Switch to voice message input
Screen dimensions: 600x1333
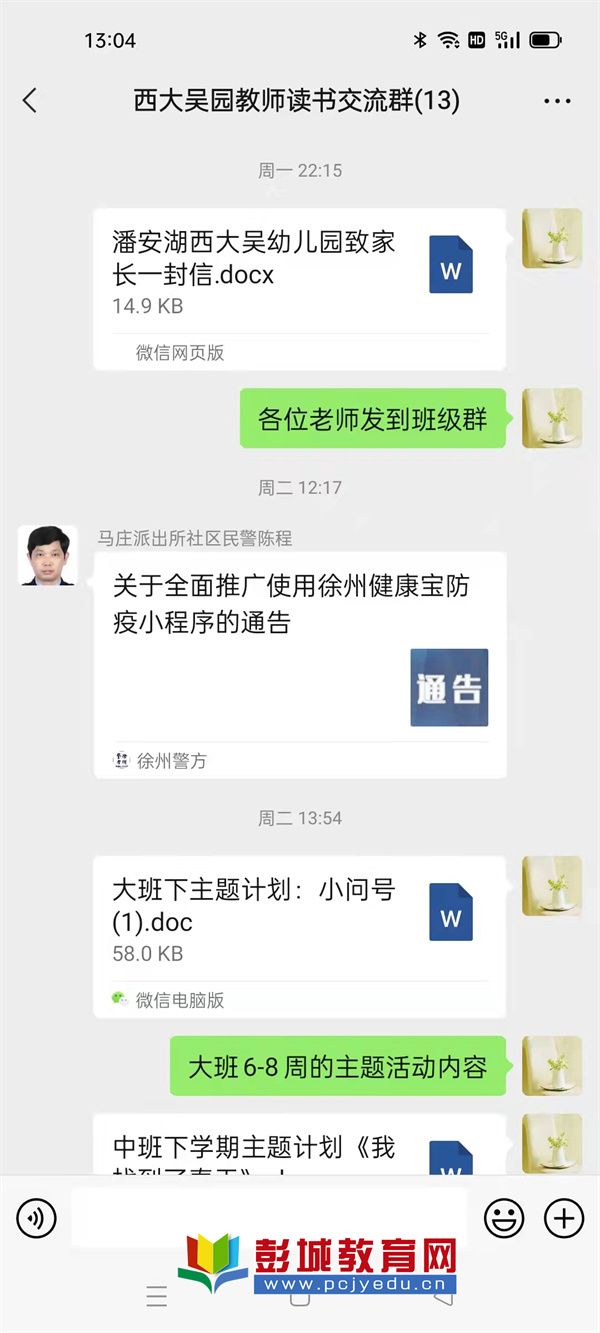(x=37, y=1217)
